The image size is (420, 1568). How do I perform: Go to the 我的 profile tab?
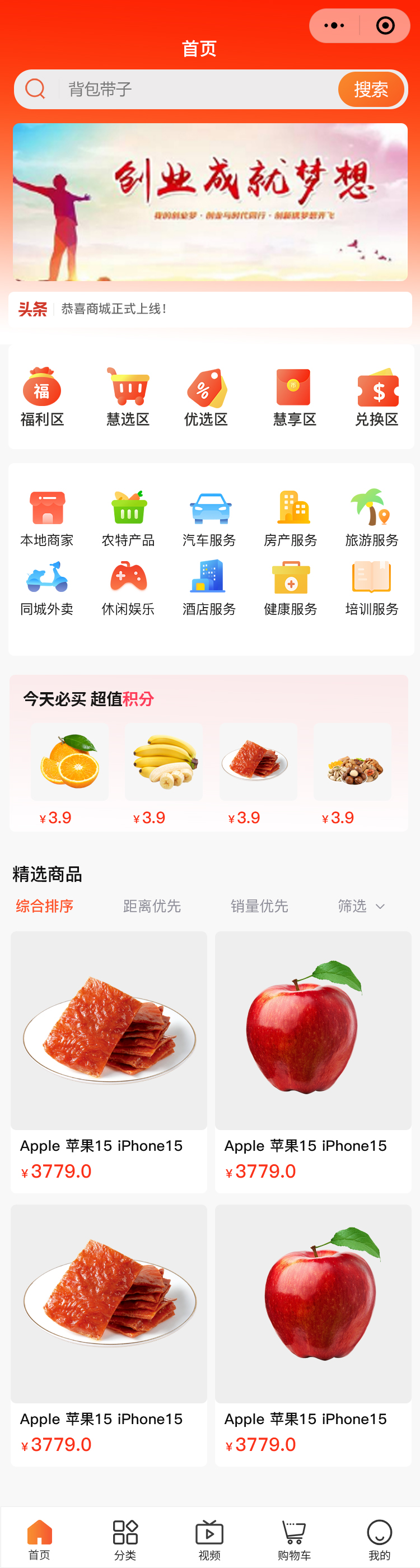click(x=379, y=1539)
